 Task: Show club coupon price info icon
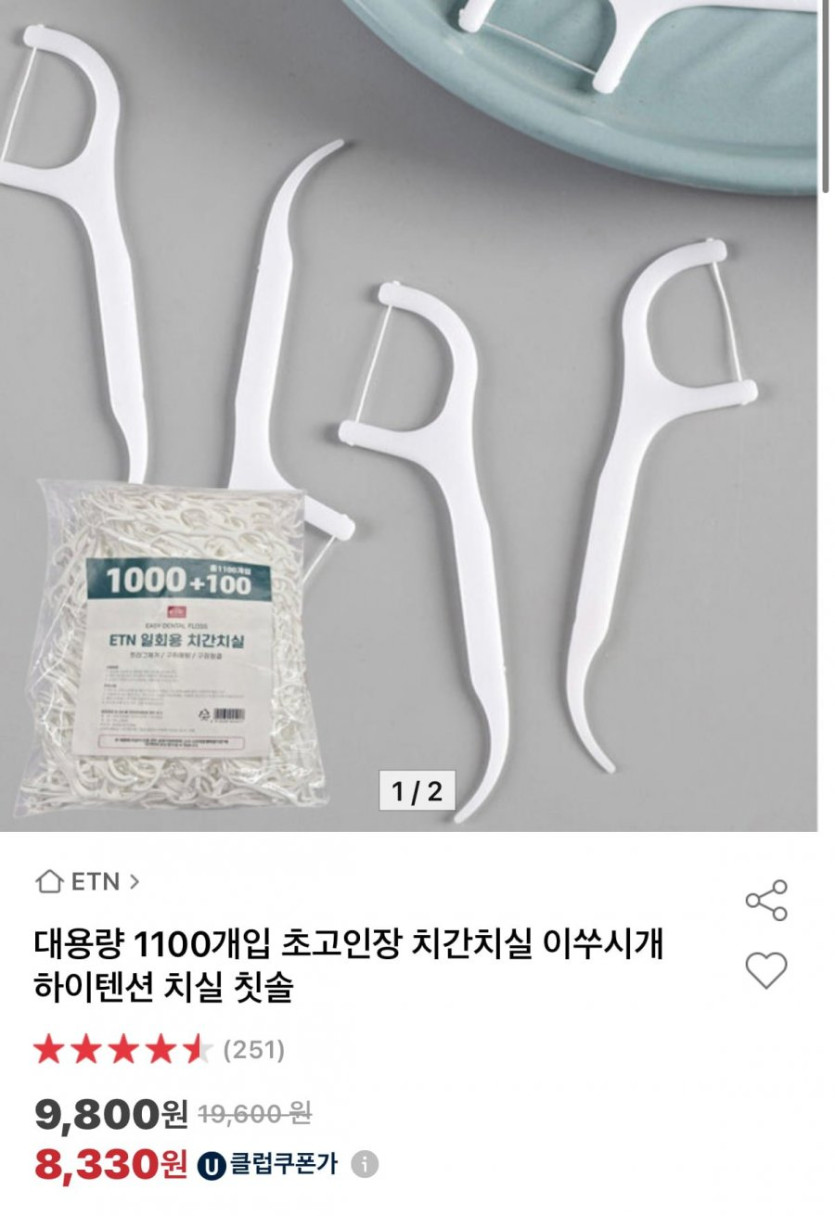click(x=365, y=1165)
